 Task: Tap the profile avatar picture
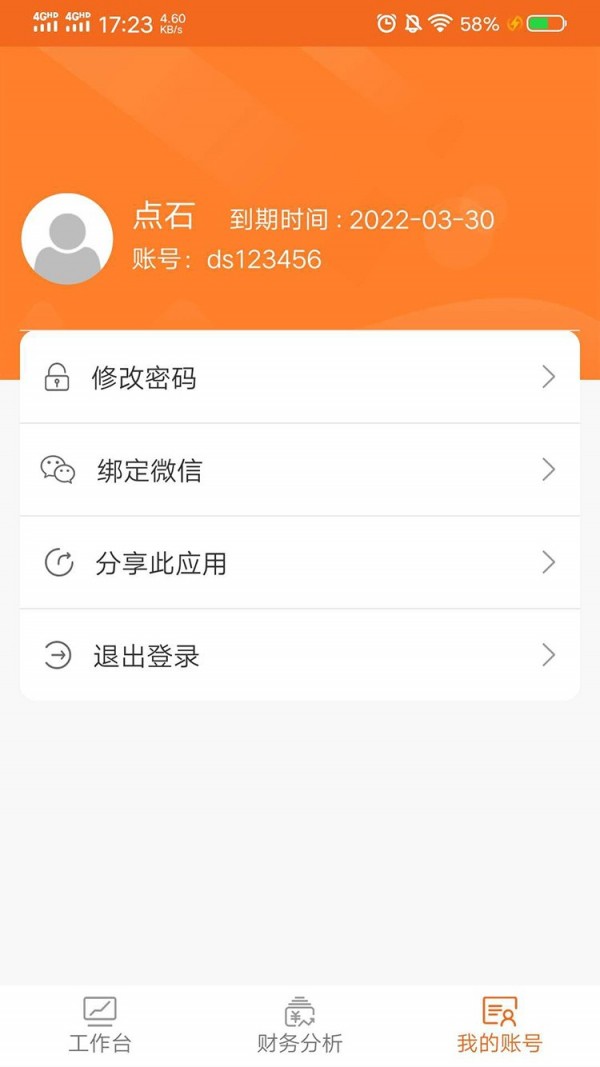pos(67,239)
